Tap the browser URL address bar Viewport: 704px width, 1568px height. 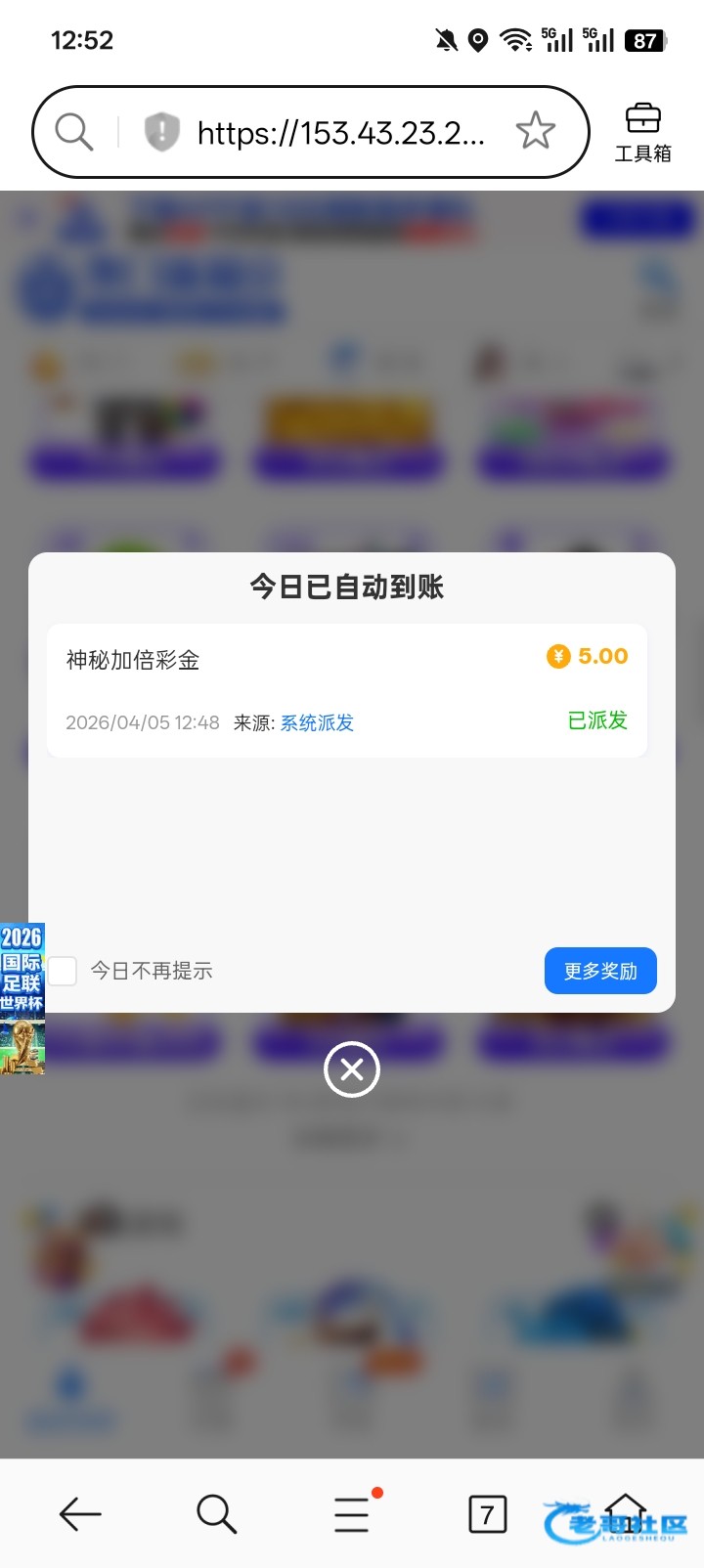340,132
